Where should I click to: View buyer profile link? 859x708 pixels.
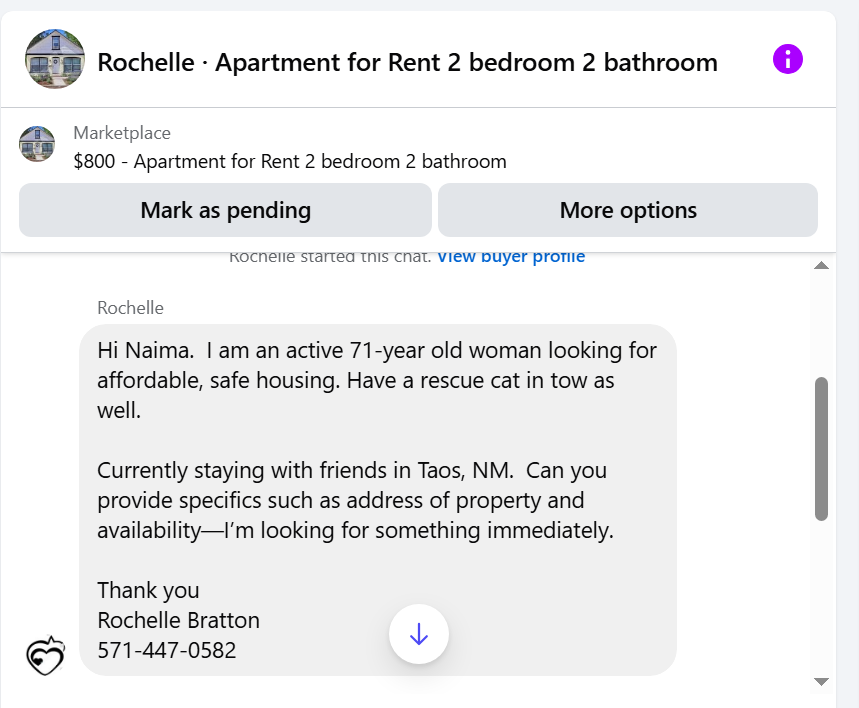coord(511,257)
